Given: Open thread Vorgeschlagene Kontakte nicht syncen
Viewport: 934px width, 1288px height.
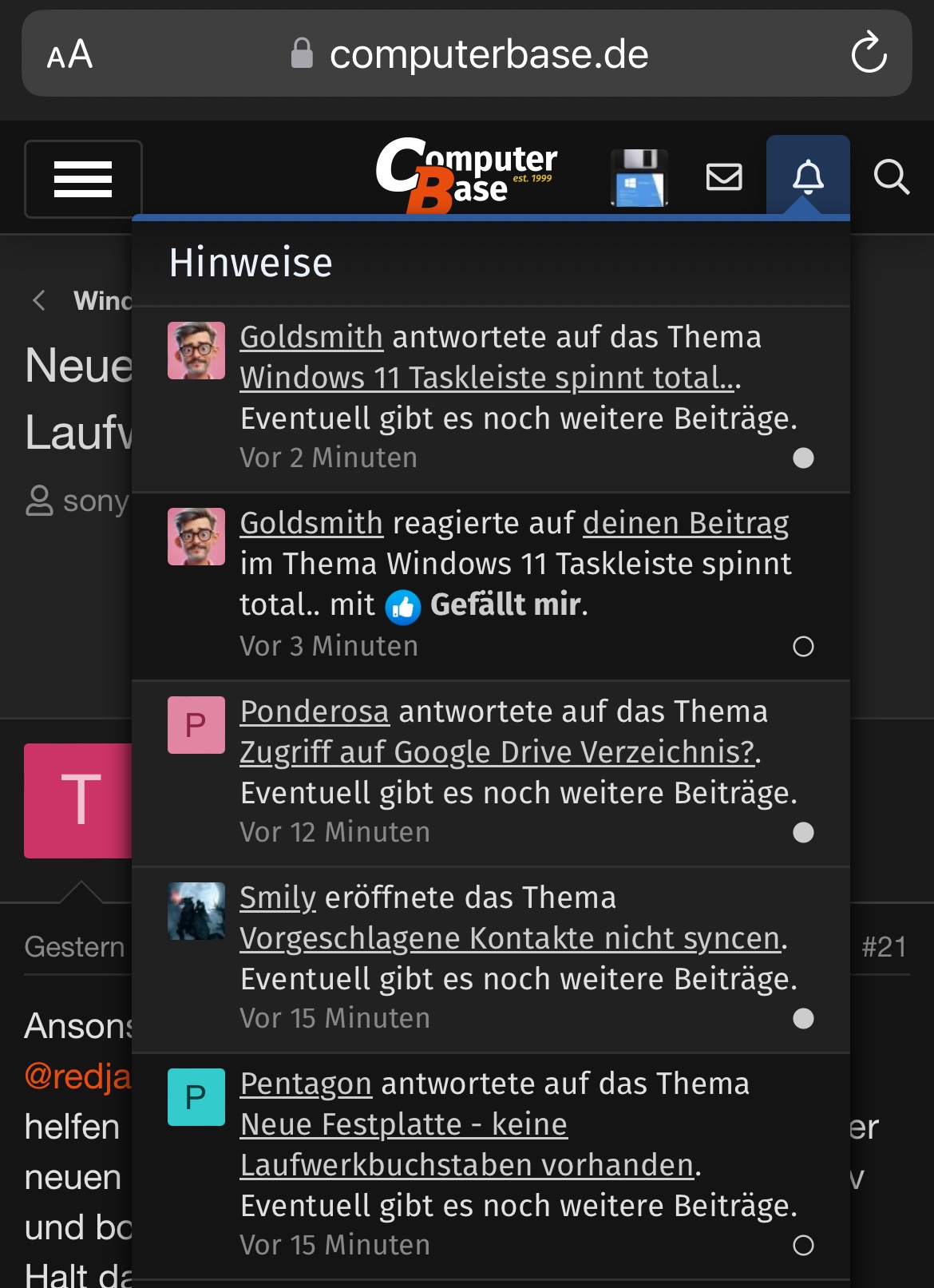Looking at the screenshot, I should pos(510,938).
